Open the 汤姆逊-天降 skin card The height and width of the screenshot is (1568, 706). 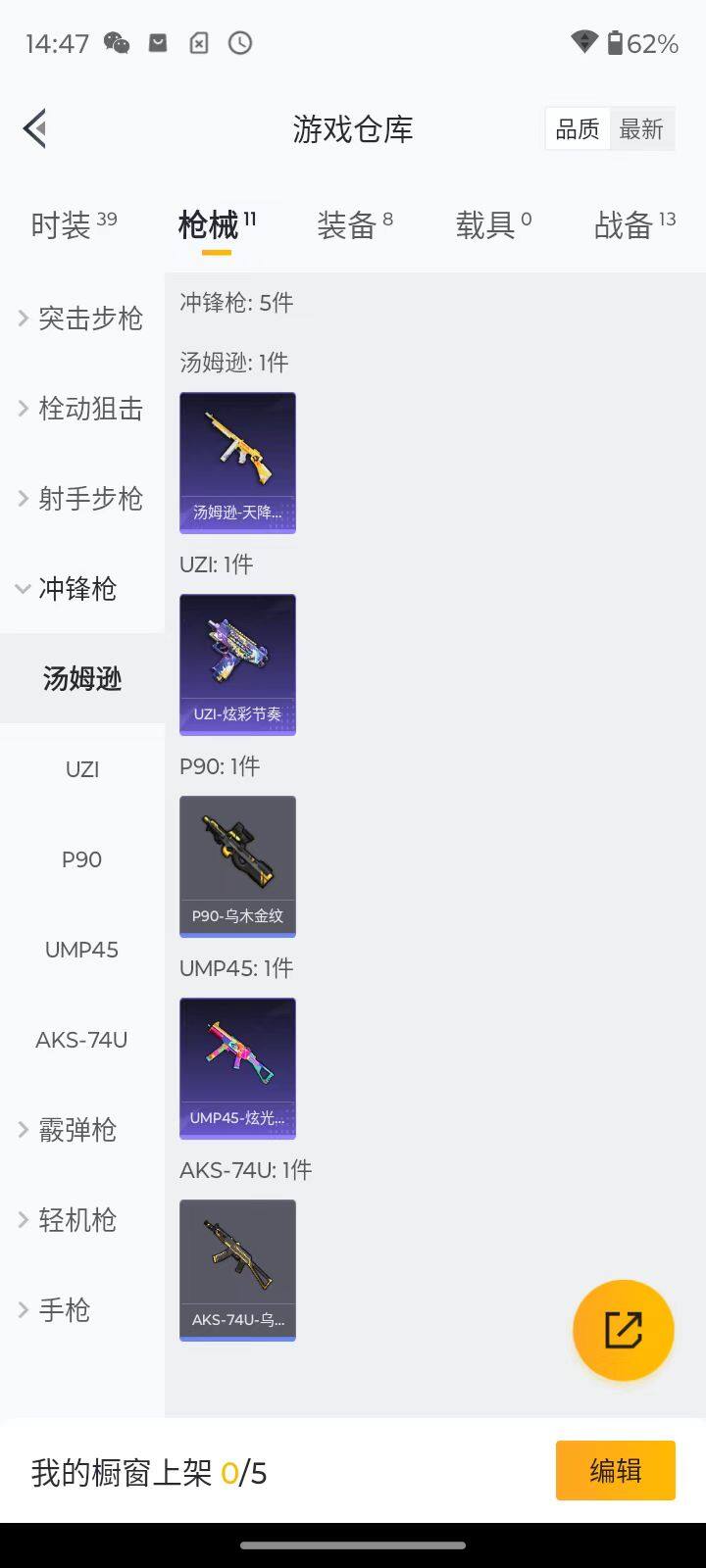coord(237,463)
